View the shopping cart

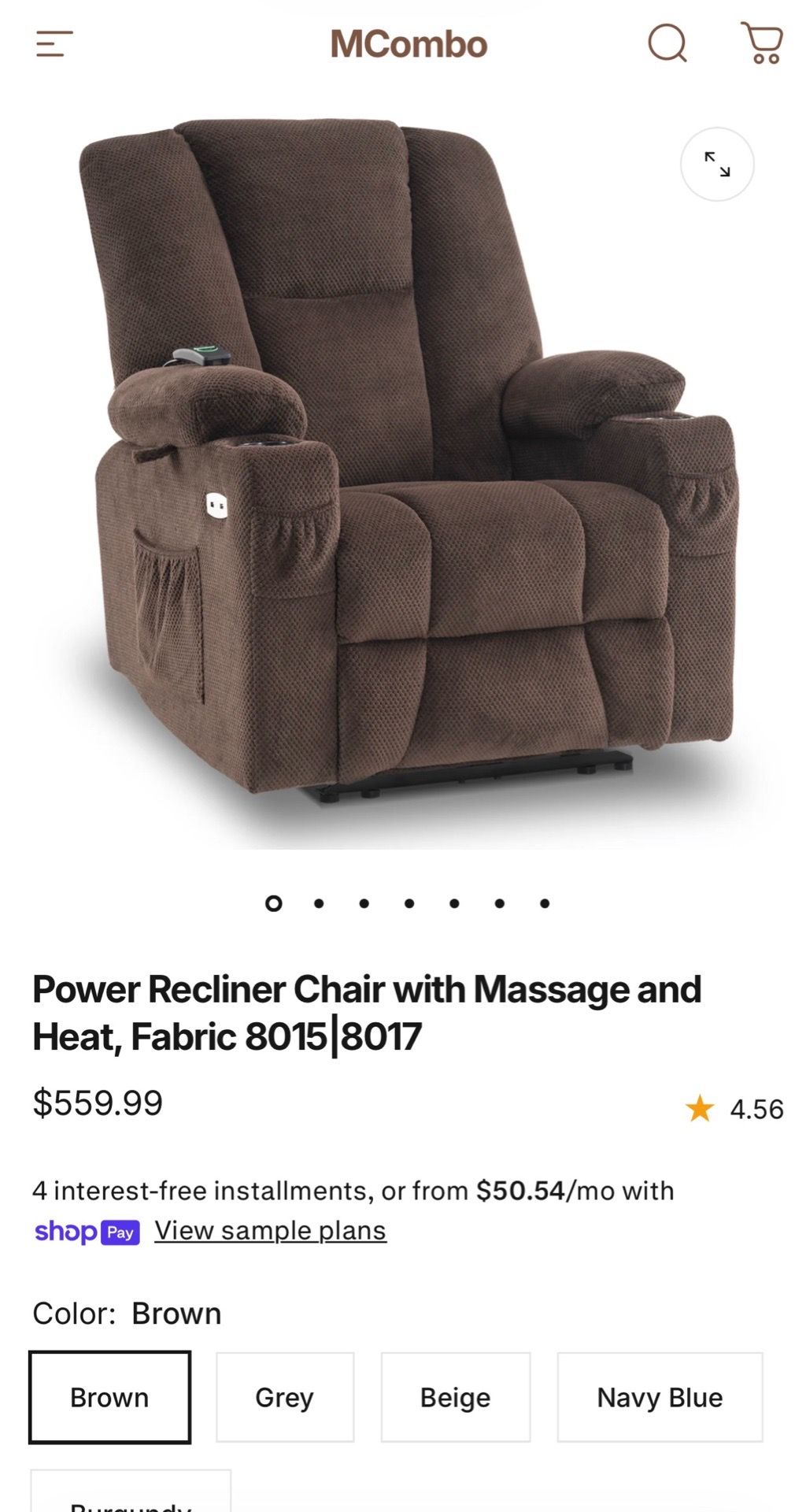point(762,43)
